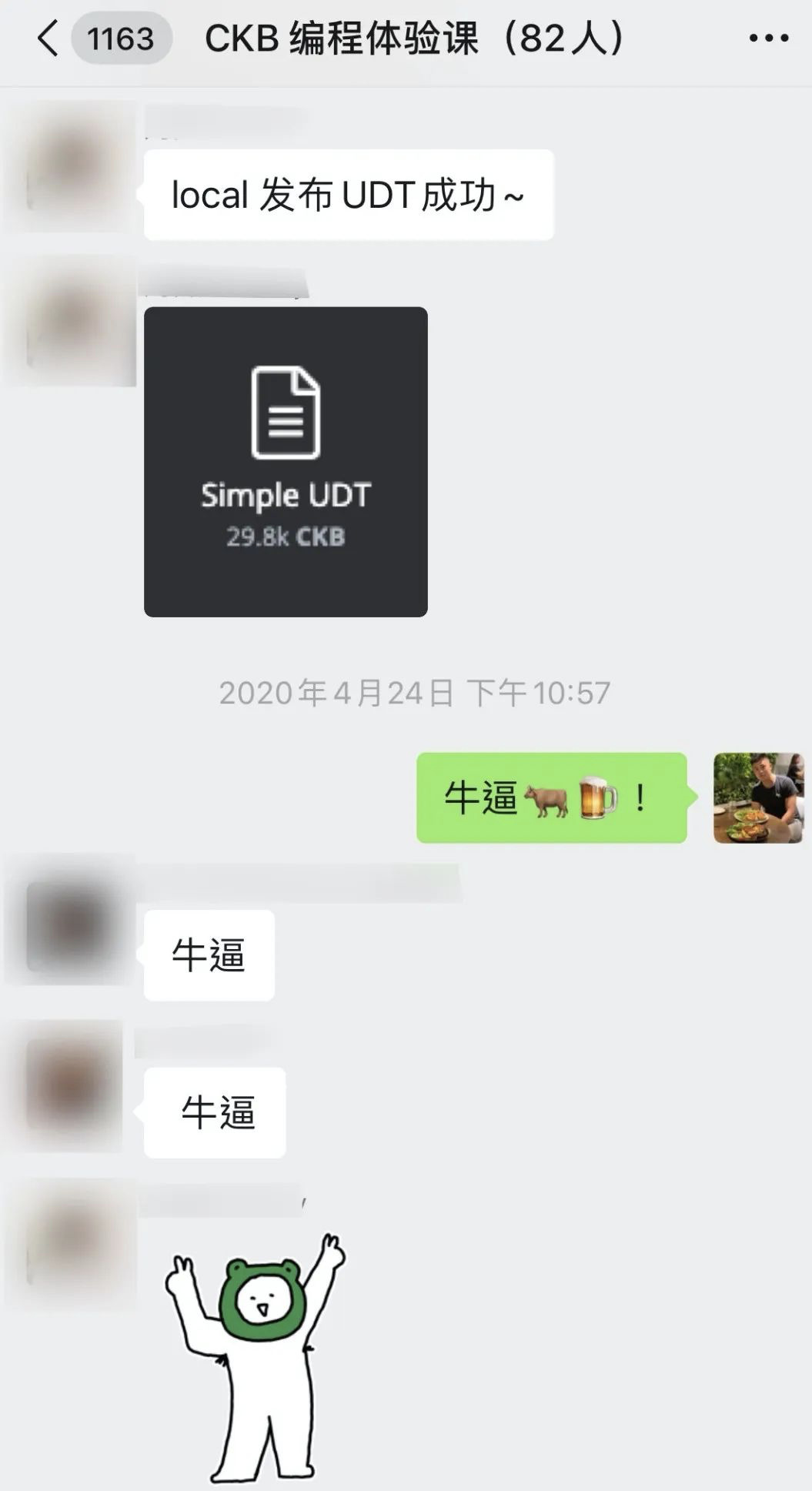Viewport: 812px width, 1491px height.
Task: Open the sender's own profile photo
Action: [x=757, y=797]
